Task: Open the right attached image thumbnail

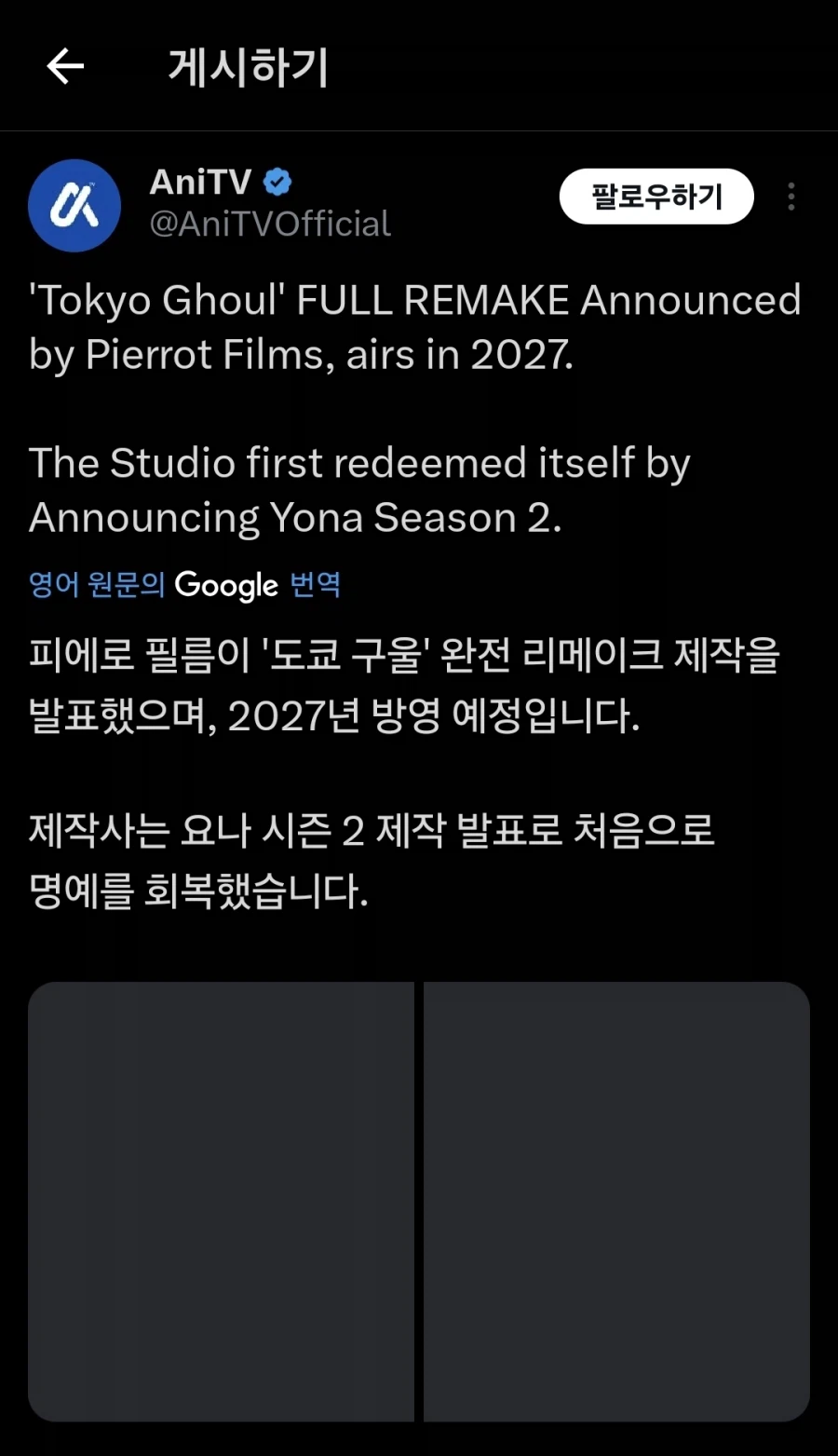Action: click(x=617, y=1202)
